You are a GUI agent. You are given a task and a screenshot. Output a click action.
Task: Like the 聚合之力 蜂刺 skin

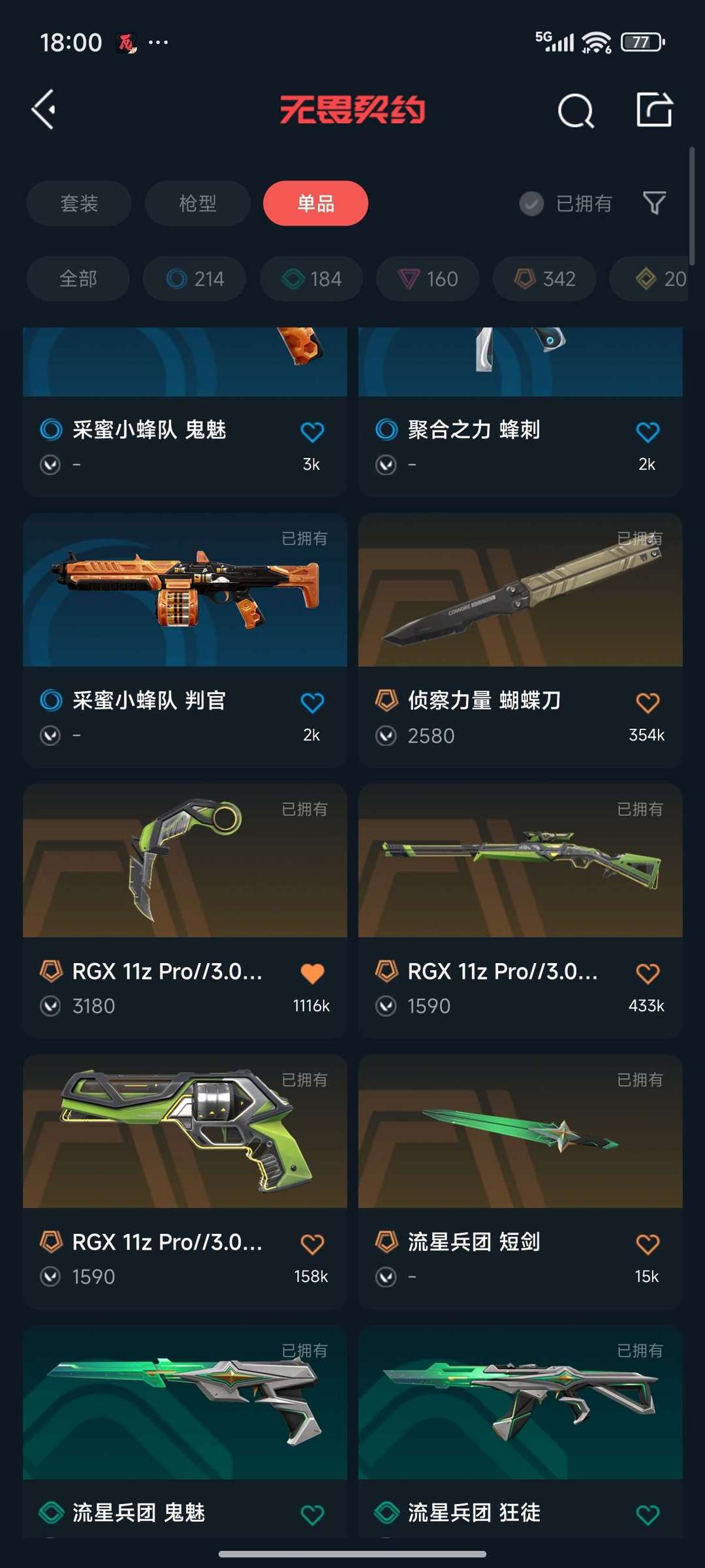pos(647,432)
